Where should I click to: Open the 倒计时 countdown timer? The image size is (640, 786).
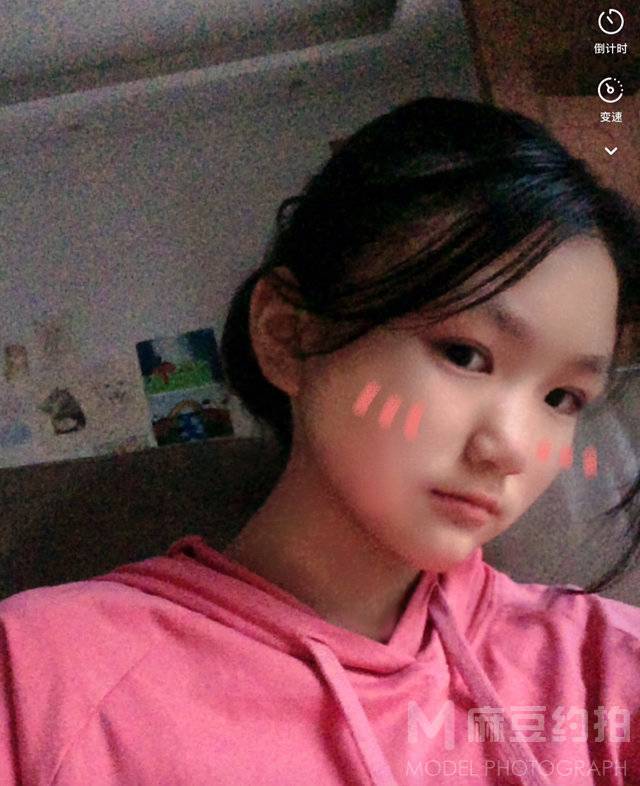[x=611, y=22]
